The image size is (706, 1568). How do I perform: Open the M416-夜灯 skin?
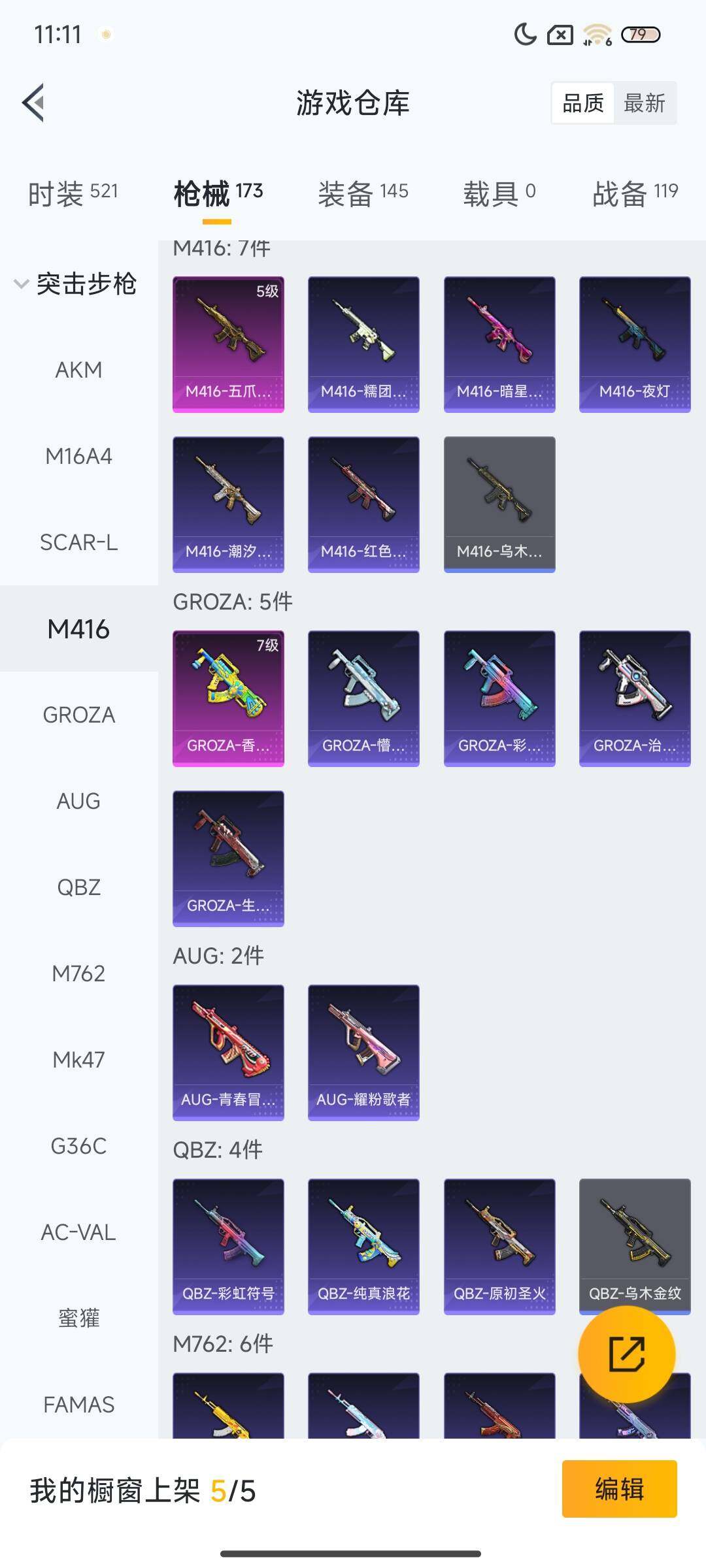pyautogui.click(x=635, y=344)
